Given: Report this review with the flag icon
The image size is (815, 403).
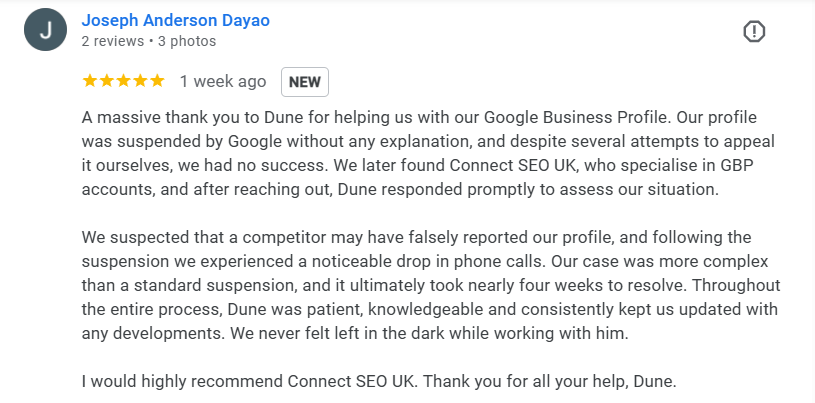Looking at the screenshot, I should (x=754, y=32).
